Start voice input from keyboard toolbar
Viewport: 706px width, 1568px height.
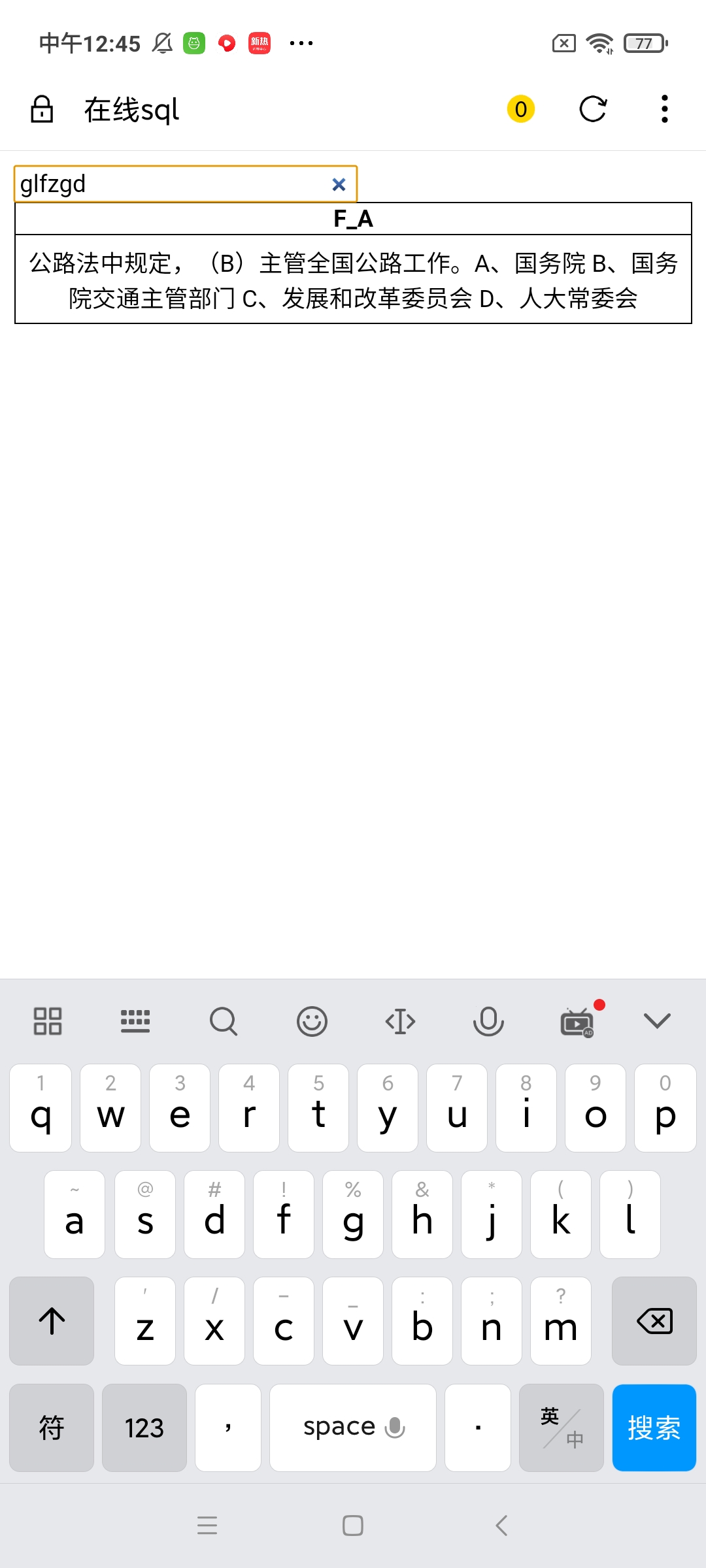[488, 1021]
